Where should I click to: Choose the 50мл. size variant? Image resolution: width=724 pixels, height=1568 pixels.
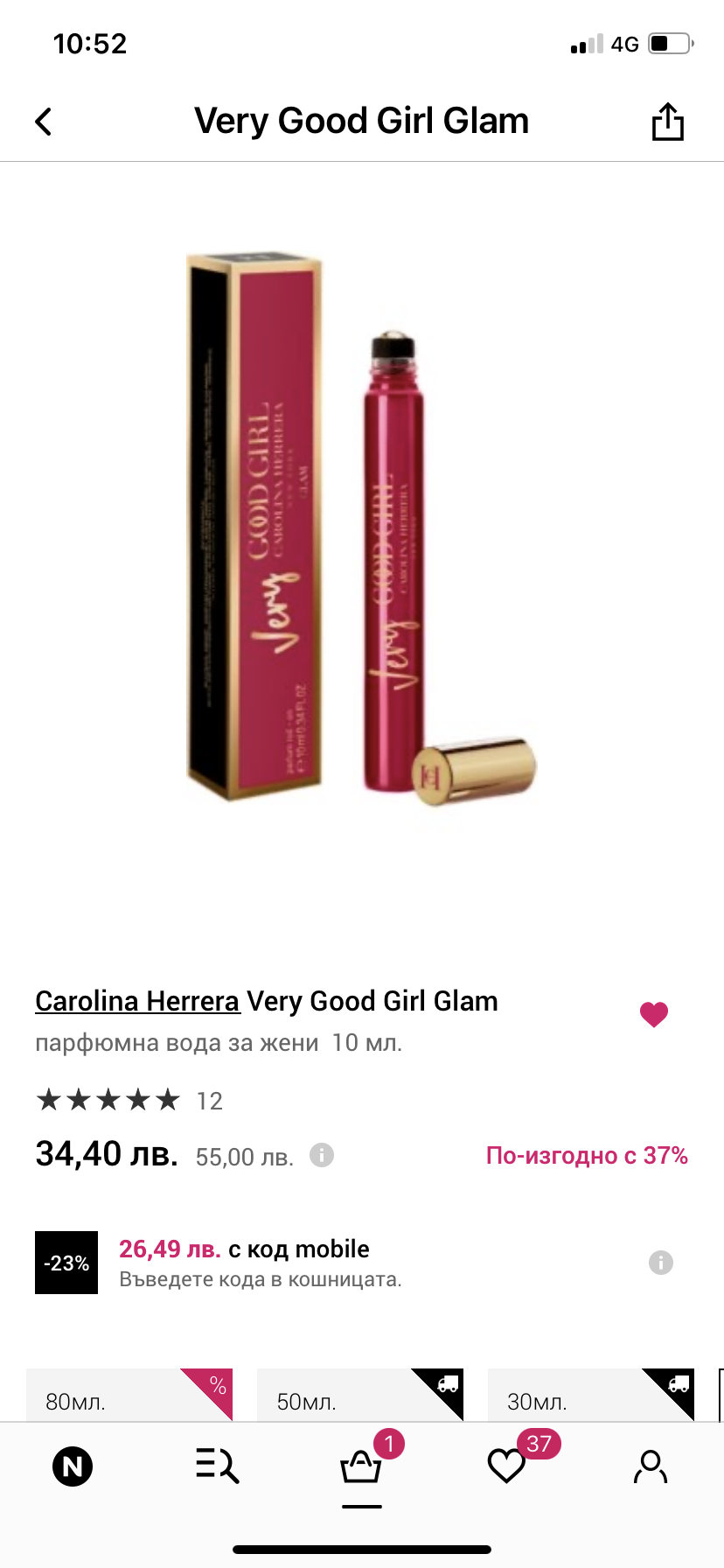click(360, 1396)
